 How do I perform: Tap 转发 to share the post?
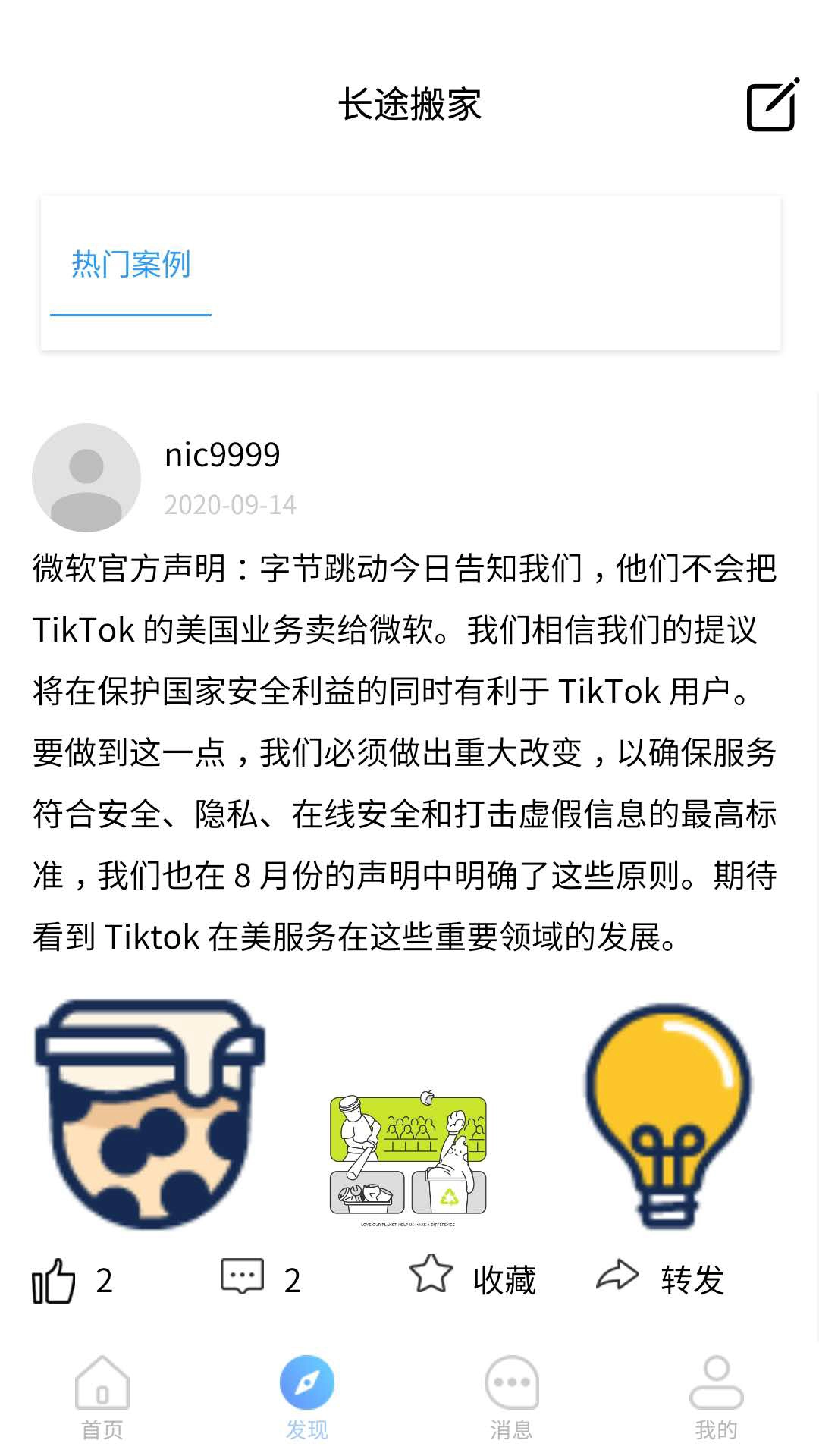point(660,1279)
